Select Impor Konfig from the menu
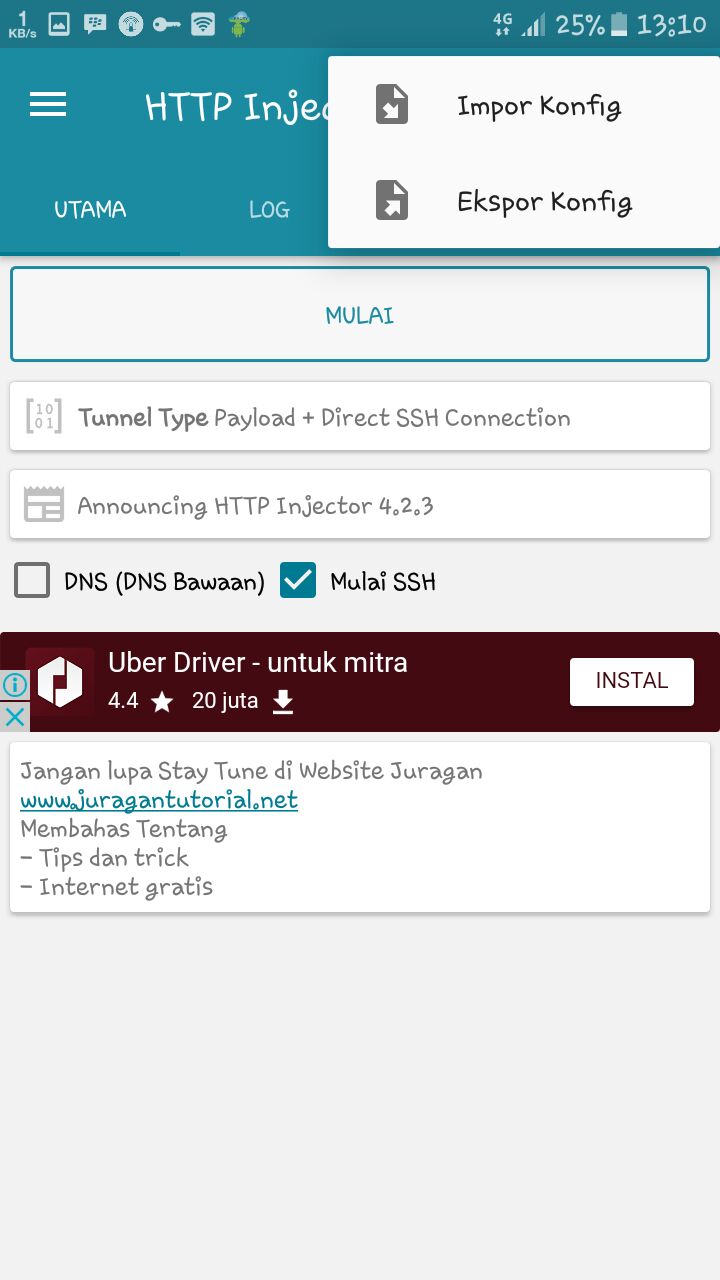This screenshot has width=720, height=1280. tap(523, 105)
